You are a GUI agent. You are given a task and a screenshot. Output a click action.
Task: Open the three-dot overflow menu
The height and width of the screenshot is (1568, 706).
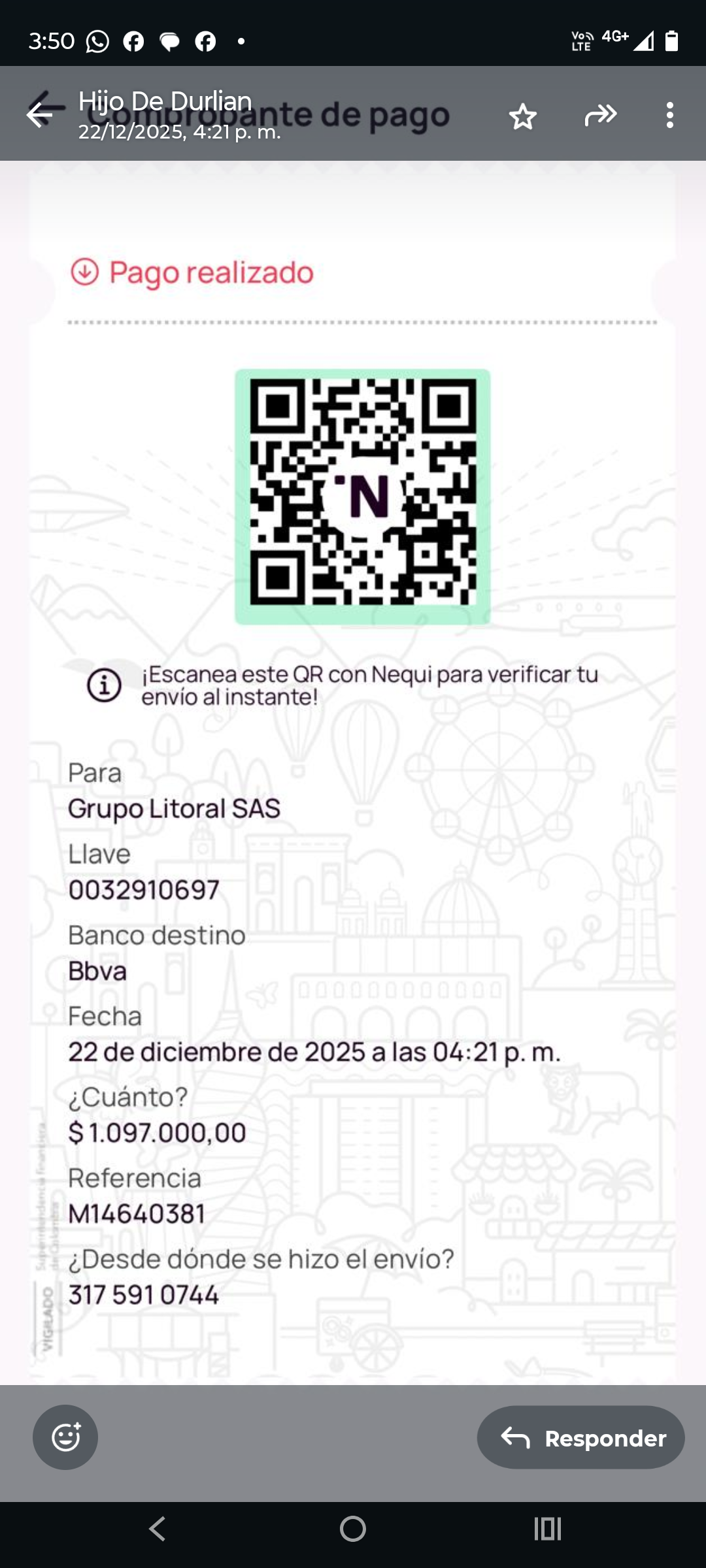click(669, 115)
